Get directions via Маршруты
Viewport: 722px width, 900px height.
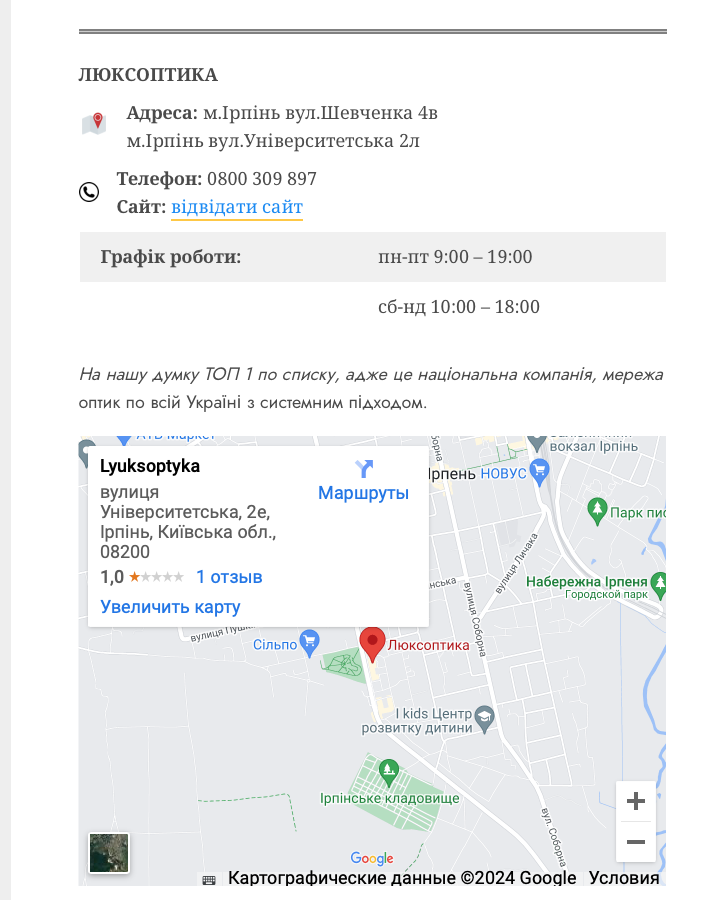(363, 481)
